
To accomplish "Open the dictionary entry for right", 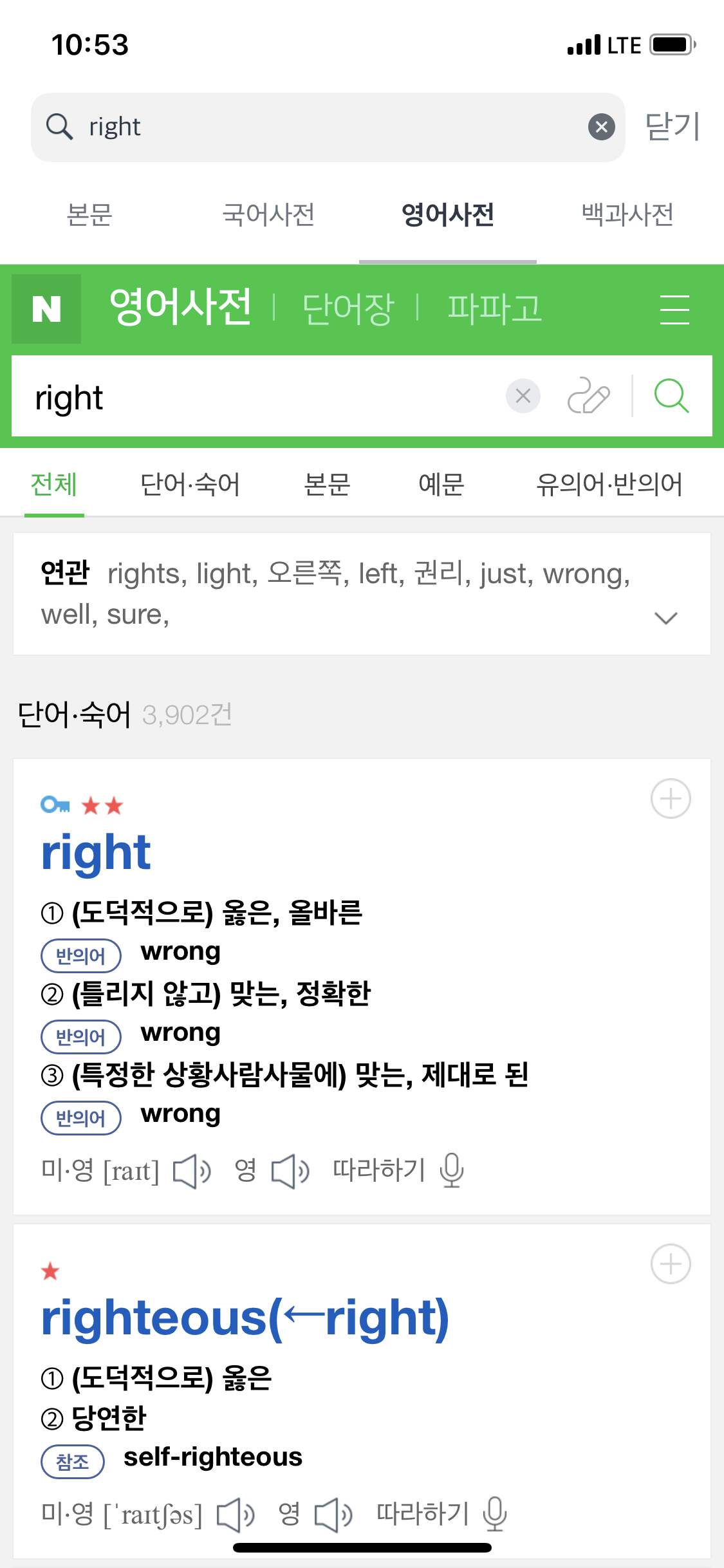I will [96, 854].
